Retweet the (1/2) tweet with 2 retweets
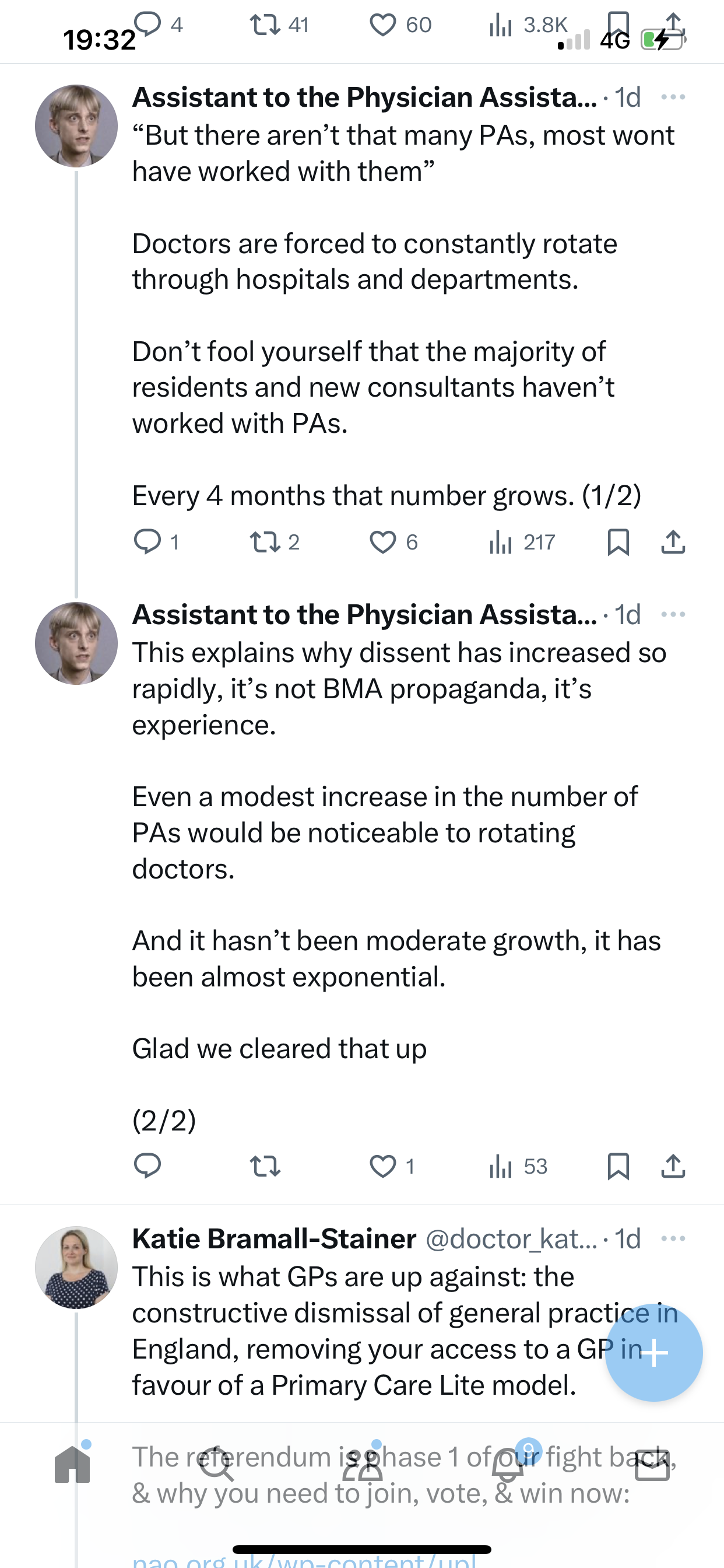724x1568 pixels. coord(265,541)
